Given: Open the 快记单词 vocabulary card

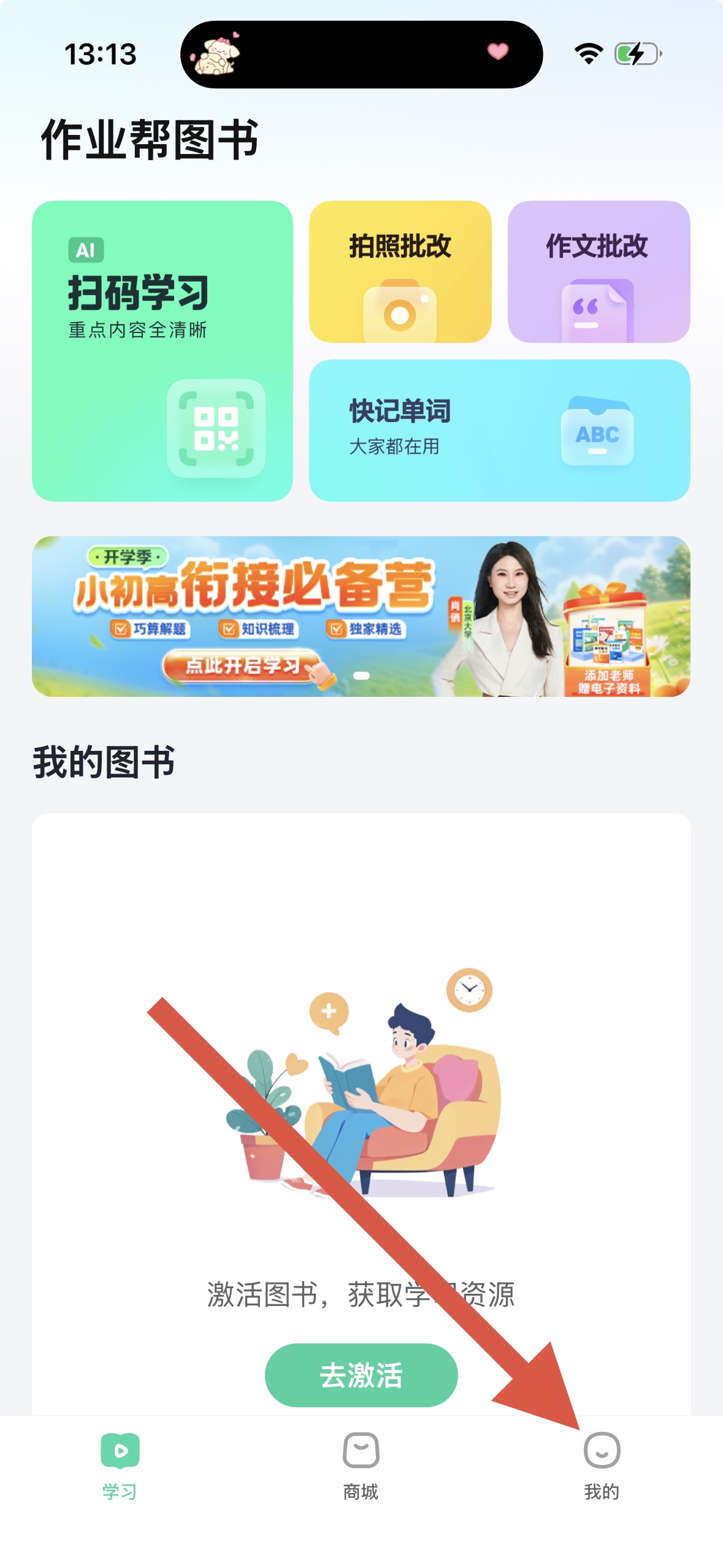Looking at the screenshot, I should pos(499,430).
